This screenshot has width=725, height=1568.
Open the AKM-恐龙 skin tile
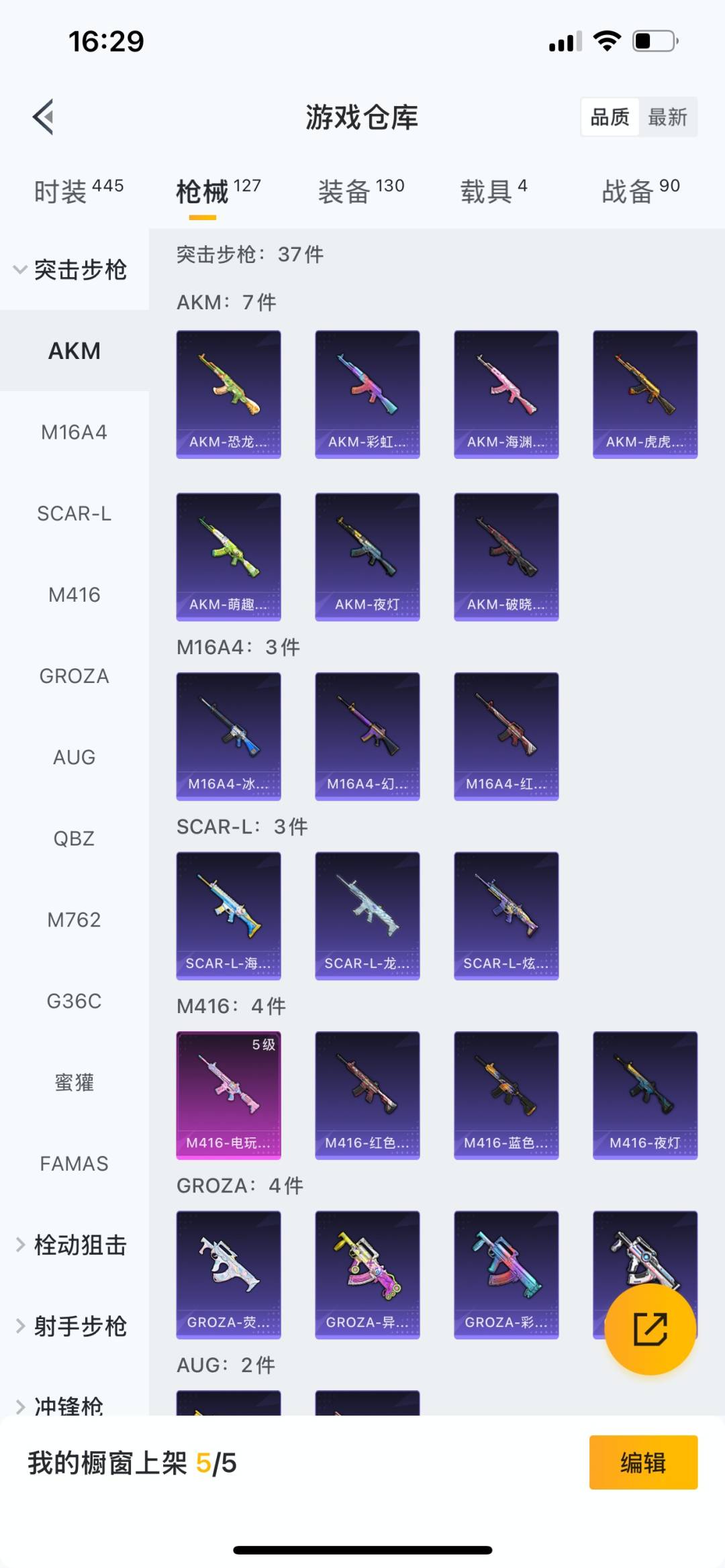[x=228, y=394]
